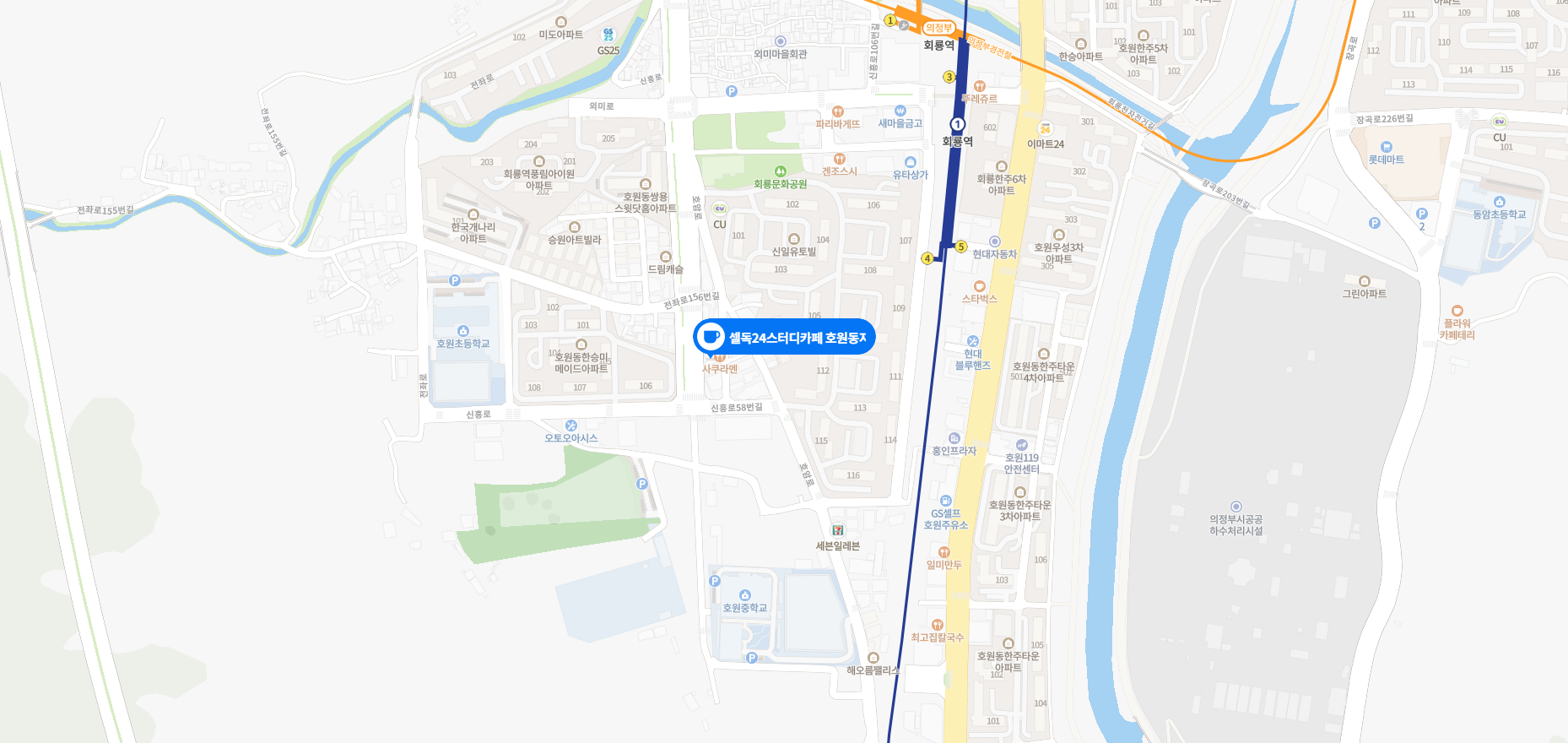Open the 롯데마트 place pin
Viewport: 1568px width, 743px height.
(1386, 147)
